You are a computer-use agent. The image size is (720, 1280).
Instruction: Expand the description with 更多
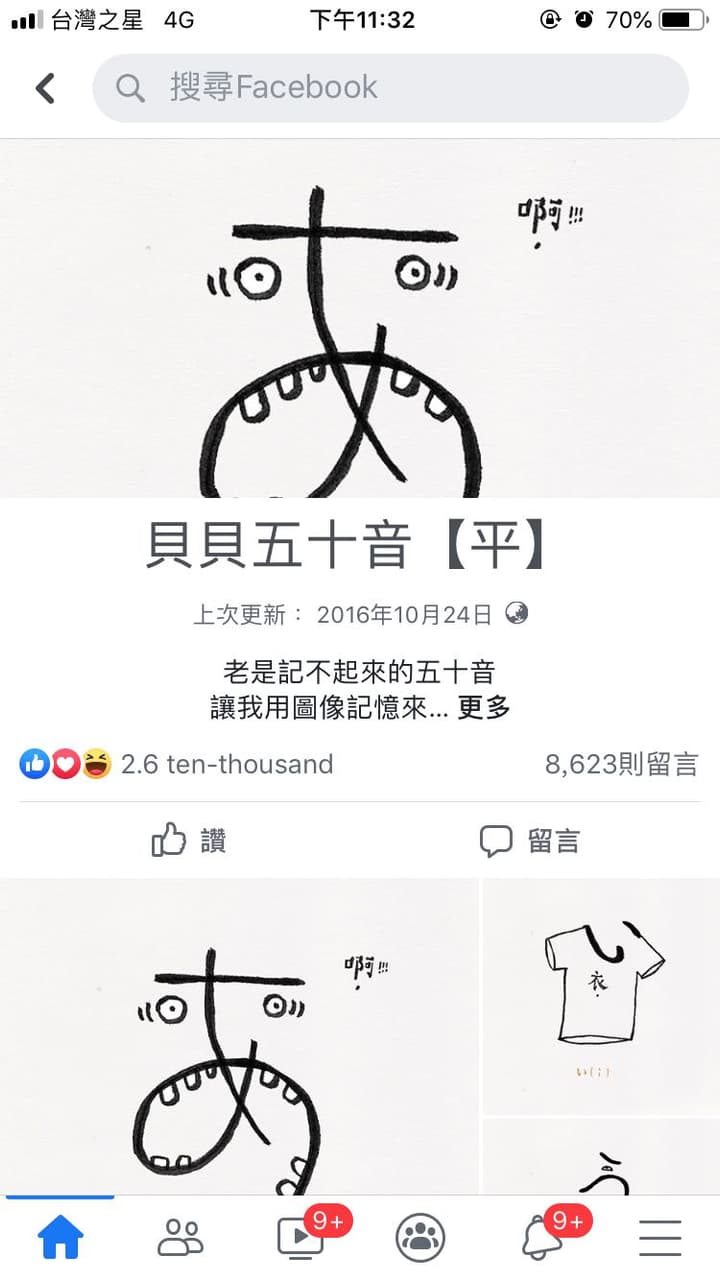(484, 708)
